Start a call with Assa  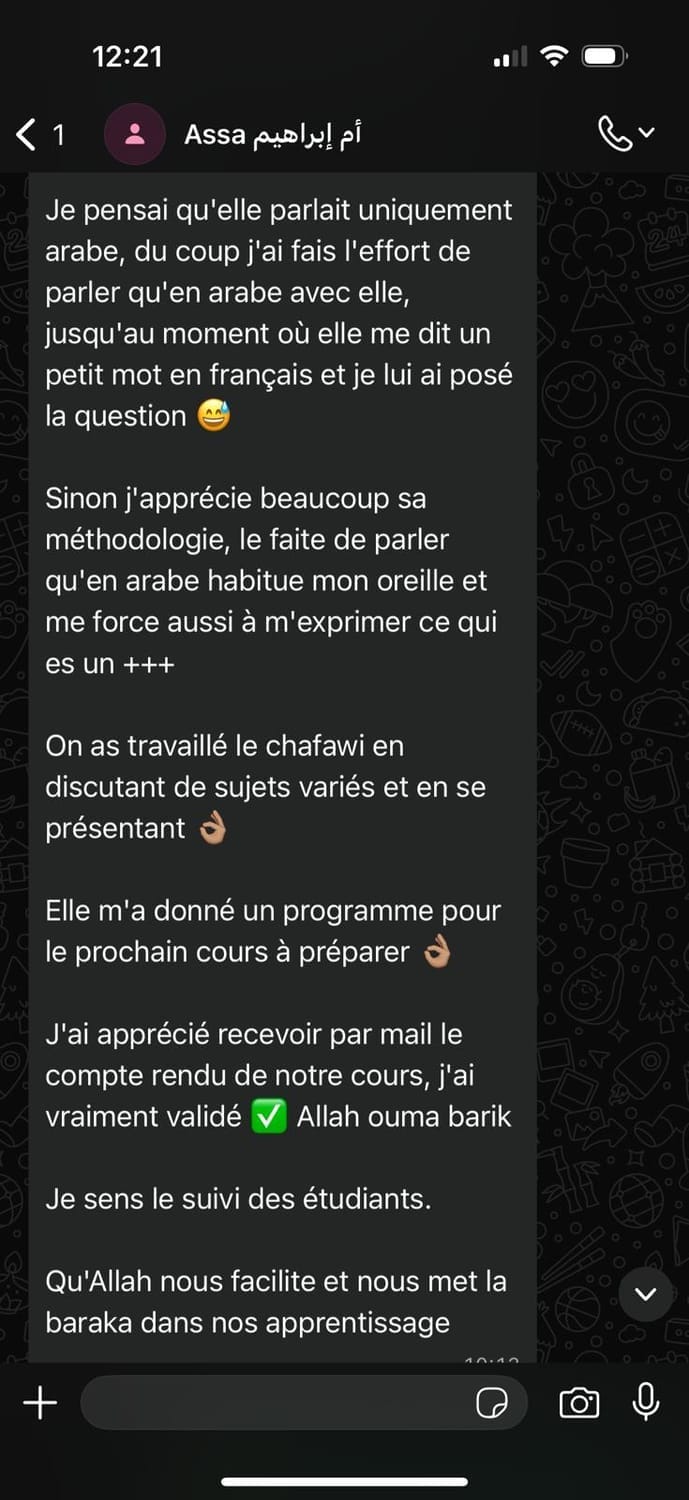click(x=615, y=133)
